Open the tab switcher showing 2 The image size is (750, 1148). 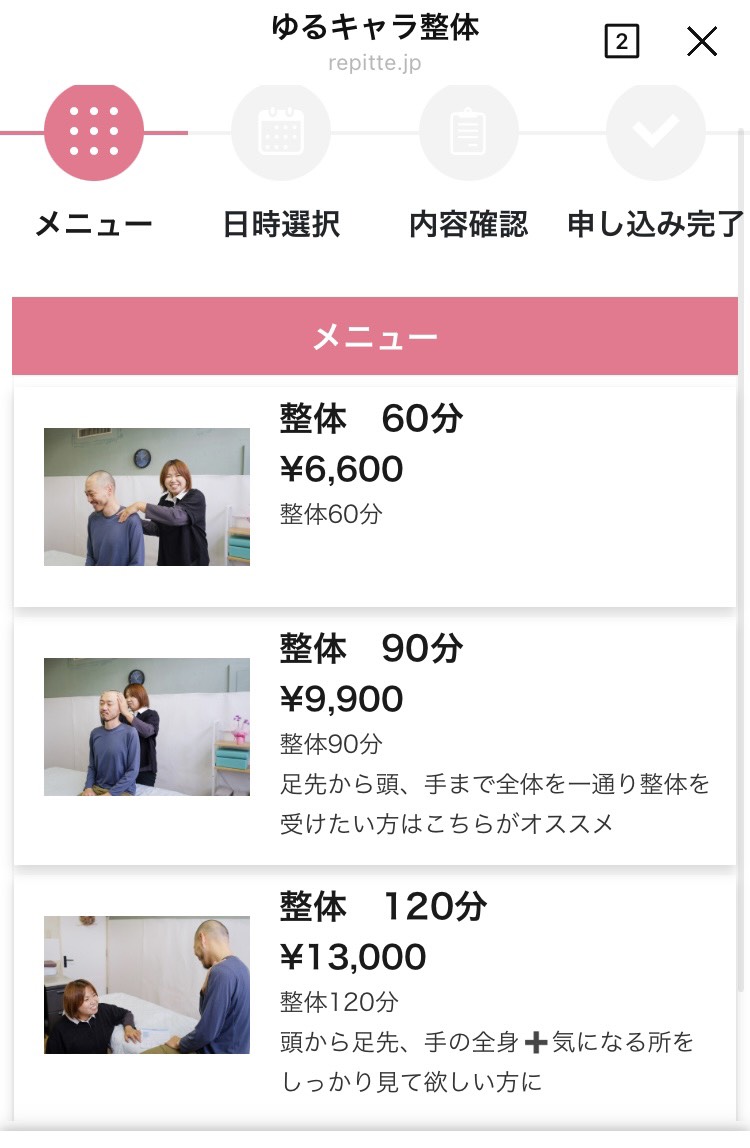621,42
